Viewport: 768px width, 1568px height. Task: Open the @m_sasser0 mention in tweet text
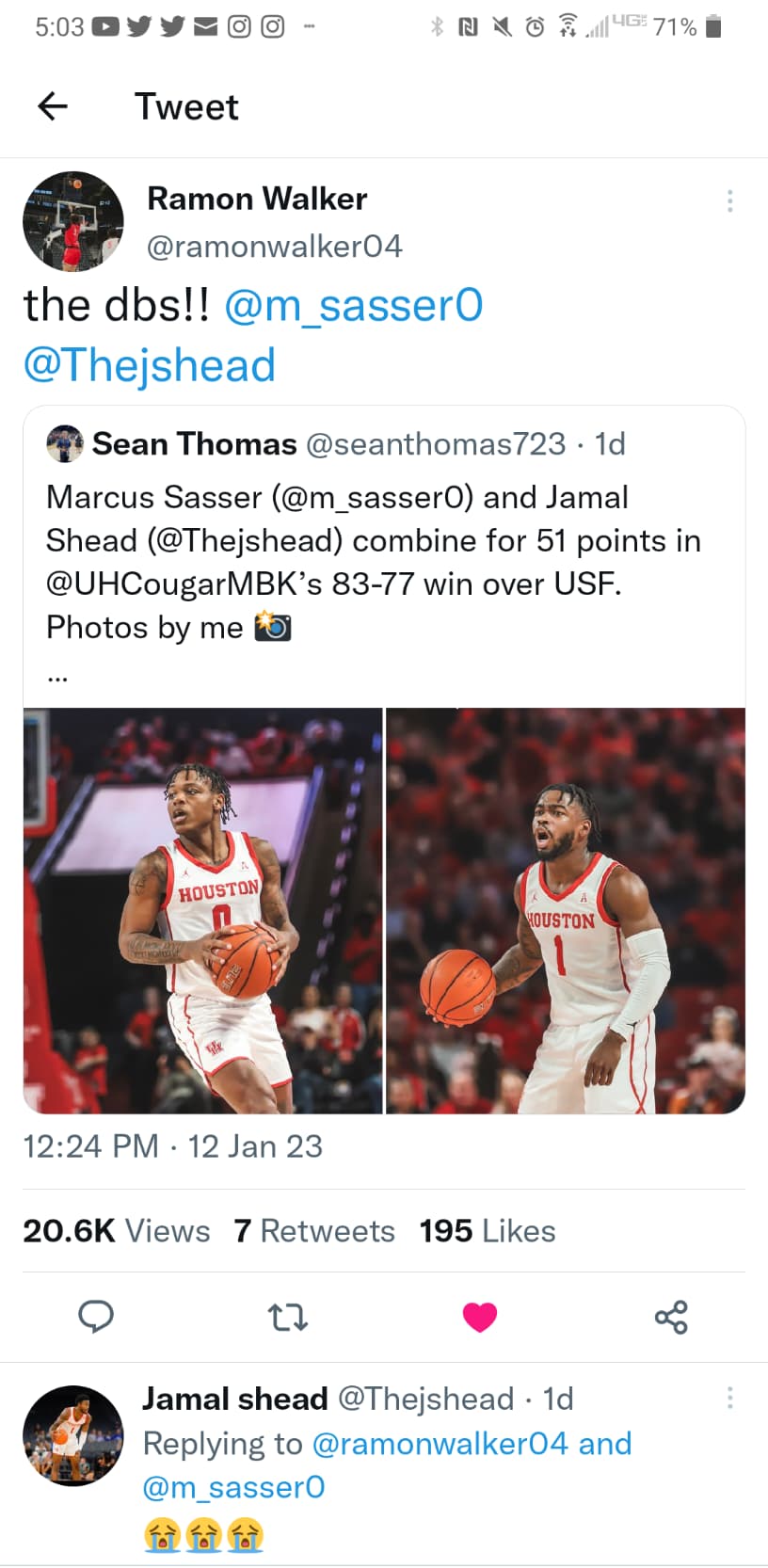354,305
